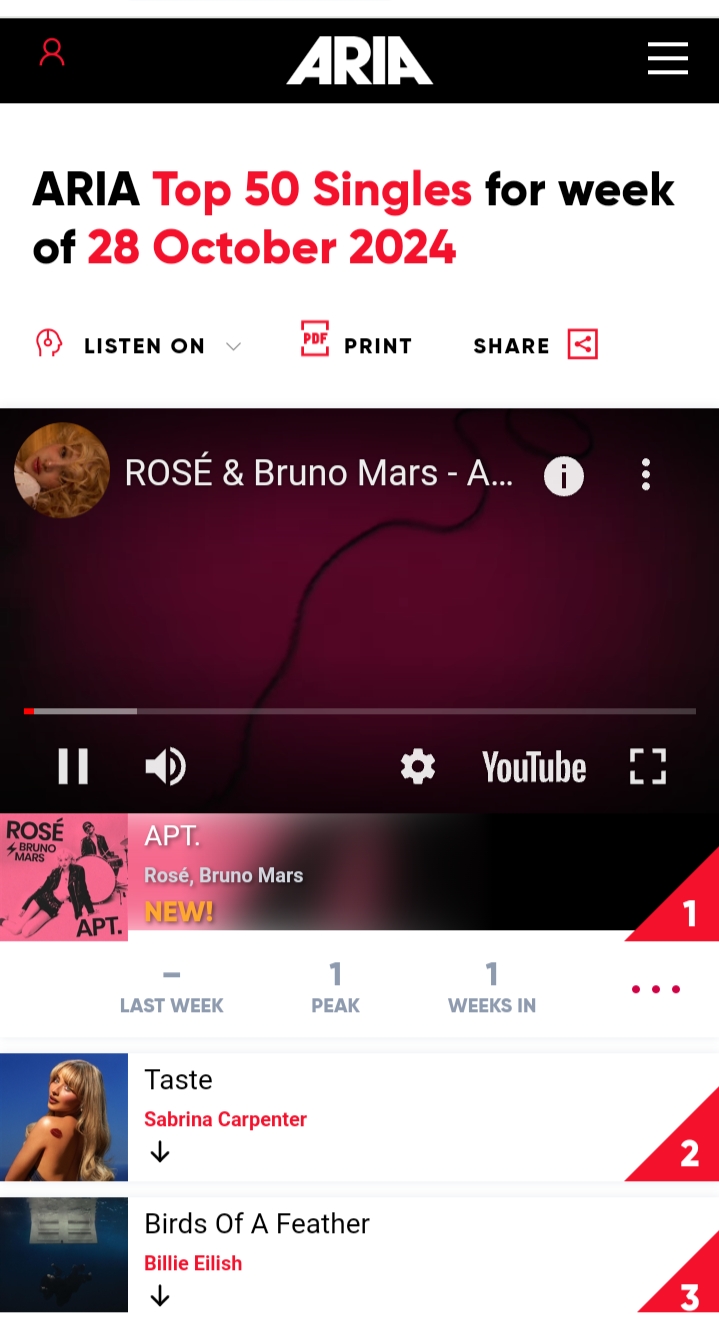Expand the Listen On dropdown
This screenshot has height=1318, width=719.
pyautogui.click(x=140, y=345)
